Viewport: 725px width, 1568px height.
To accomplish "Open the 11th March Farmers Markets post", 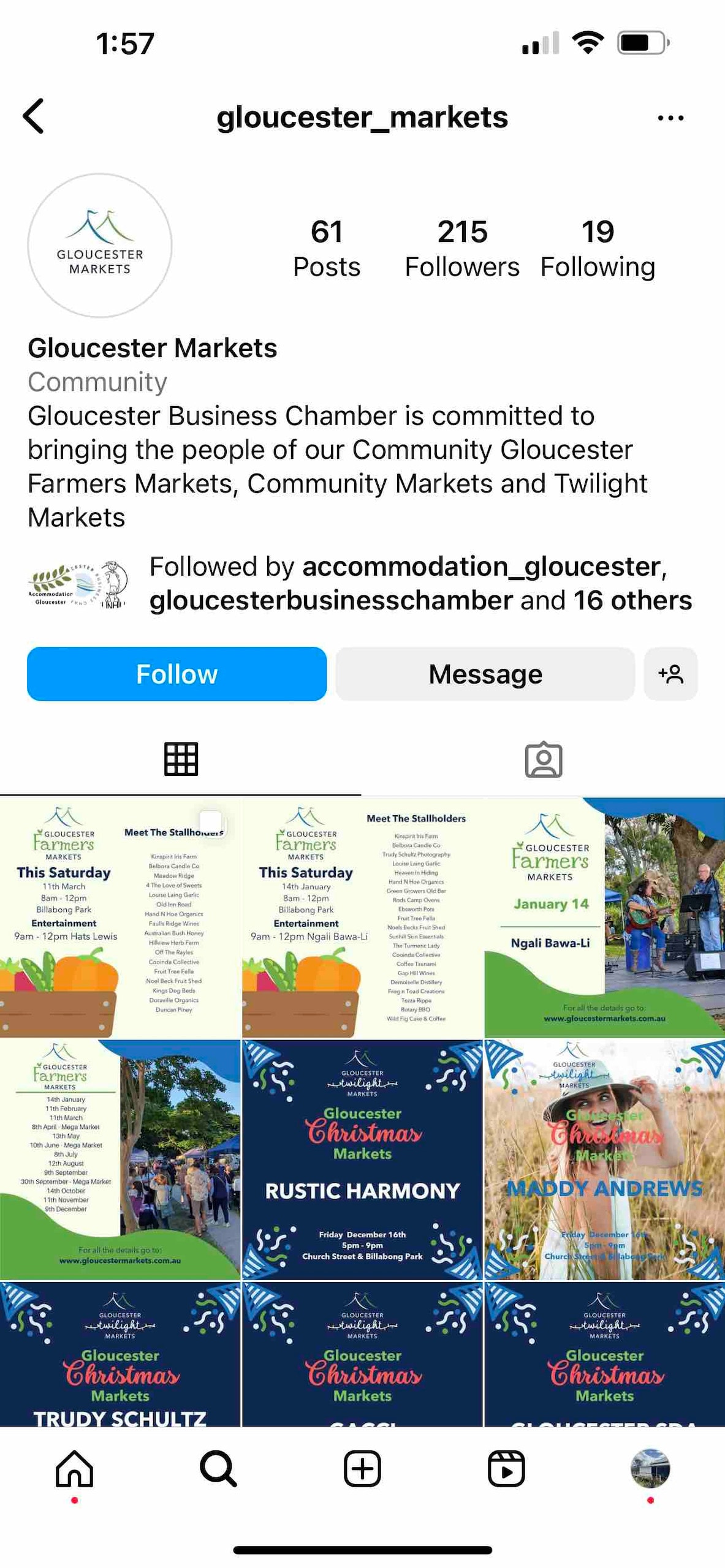I will tap(120, 916).
